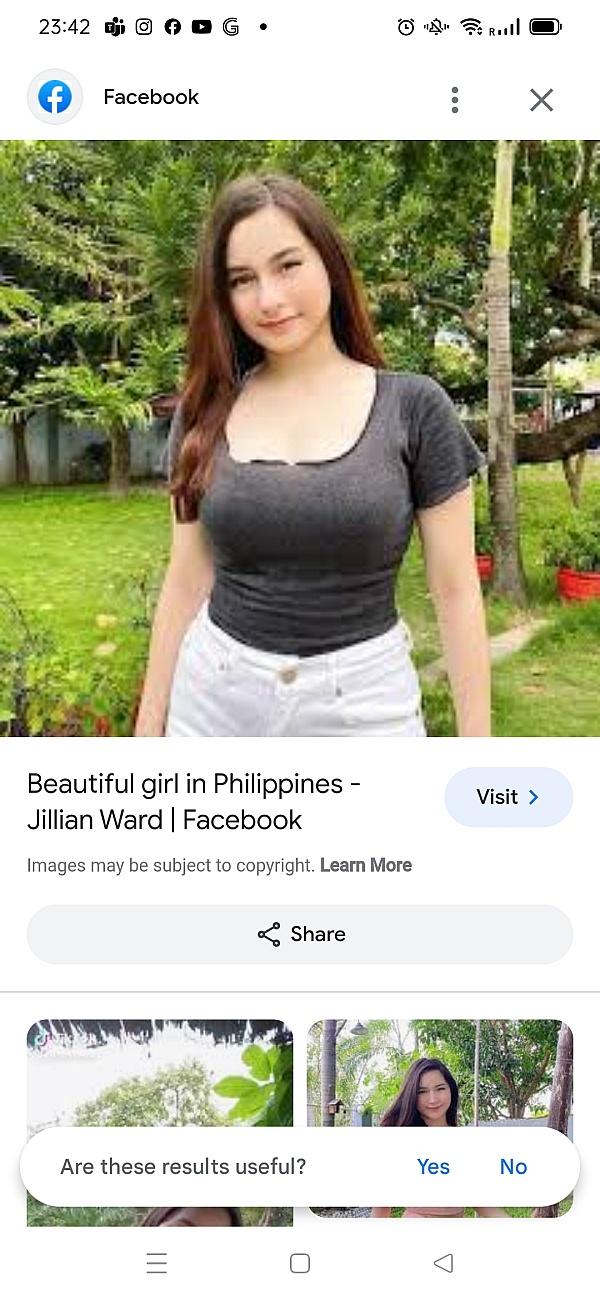
Task: Open the three-dot overflow menu
Action: [455, 99]
